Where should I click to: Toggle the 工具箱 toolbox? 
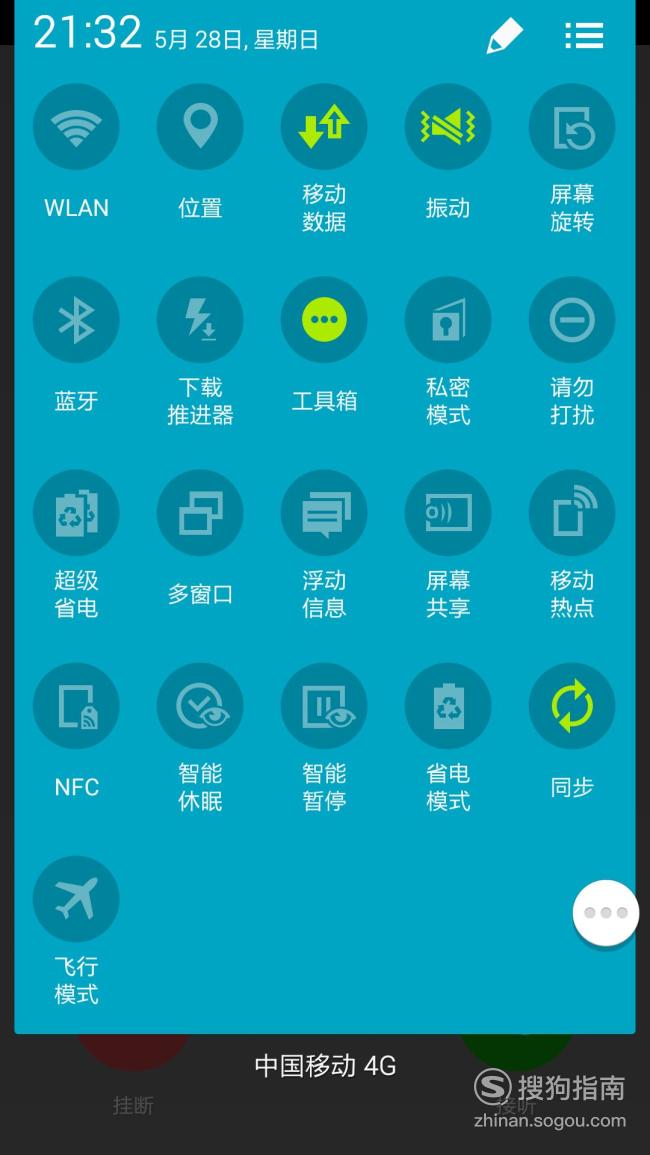tap(324, 320)
